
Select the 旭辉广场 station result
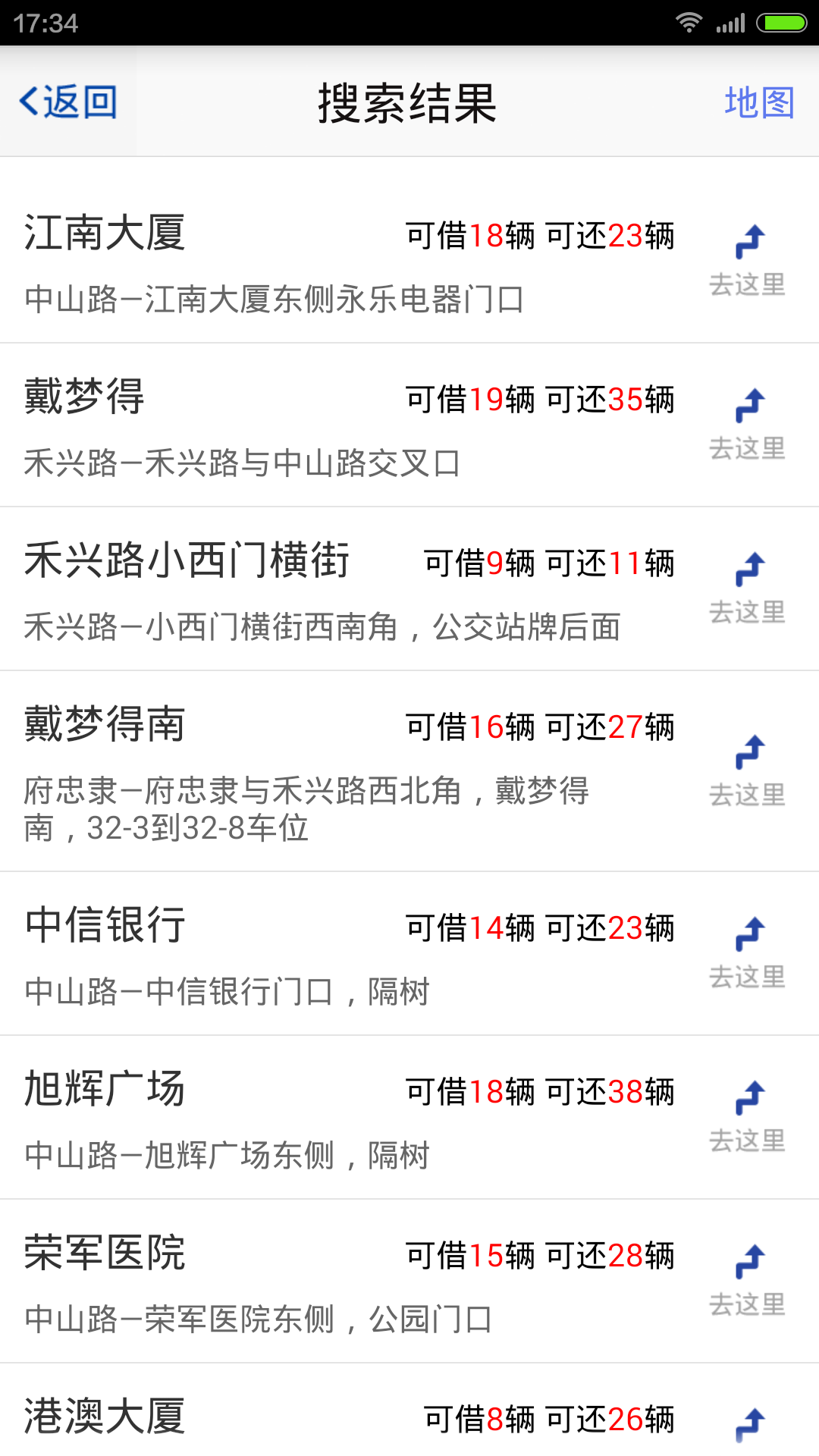tap(303, 1118)
